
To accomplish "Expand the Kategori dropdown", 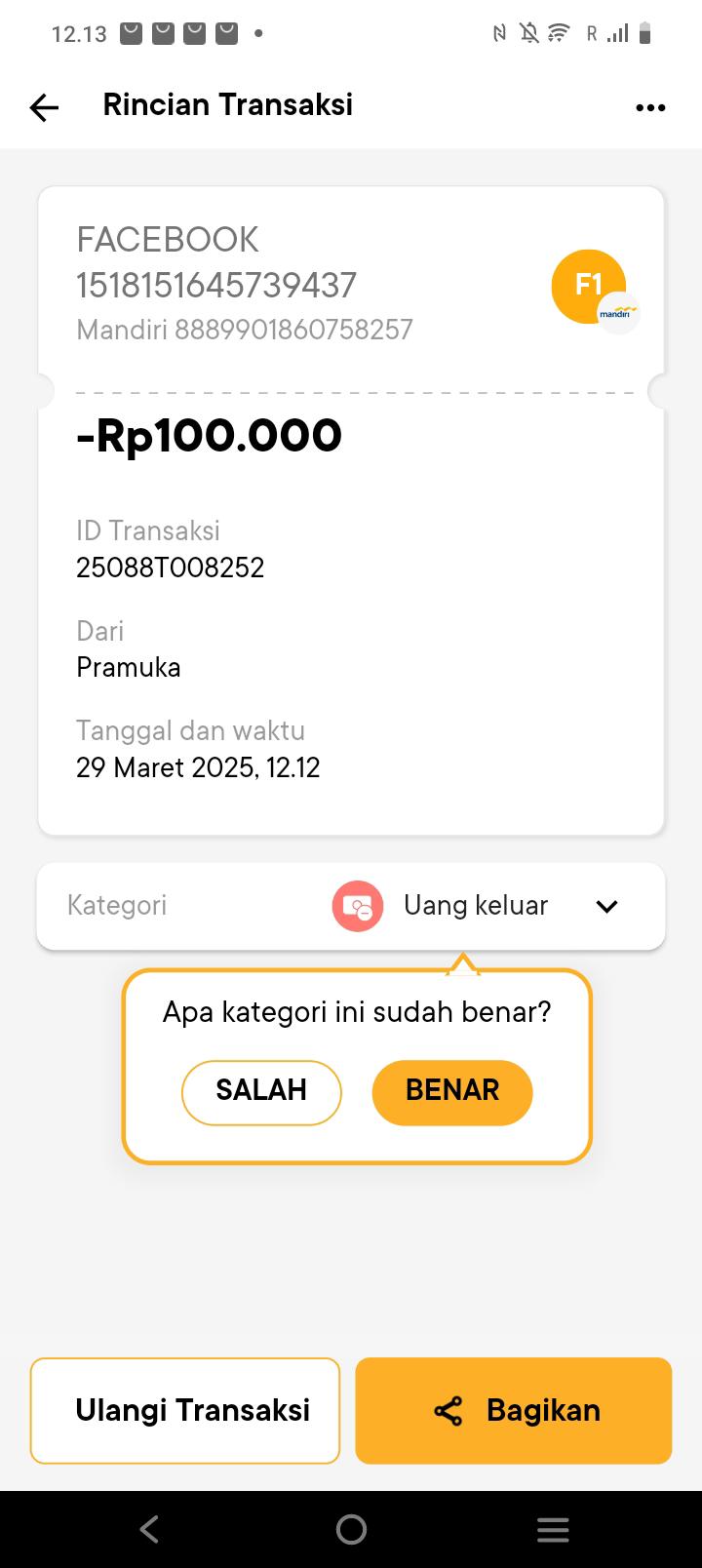I will pyautogui.click(x=606, y=907).
